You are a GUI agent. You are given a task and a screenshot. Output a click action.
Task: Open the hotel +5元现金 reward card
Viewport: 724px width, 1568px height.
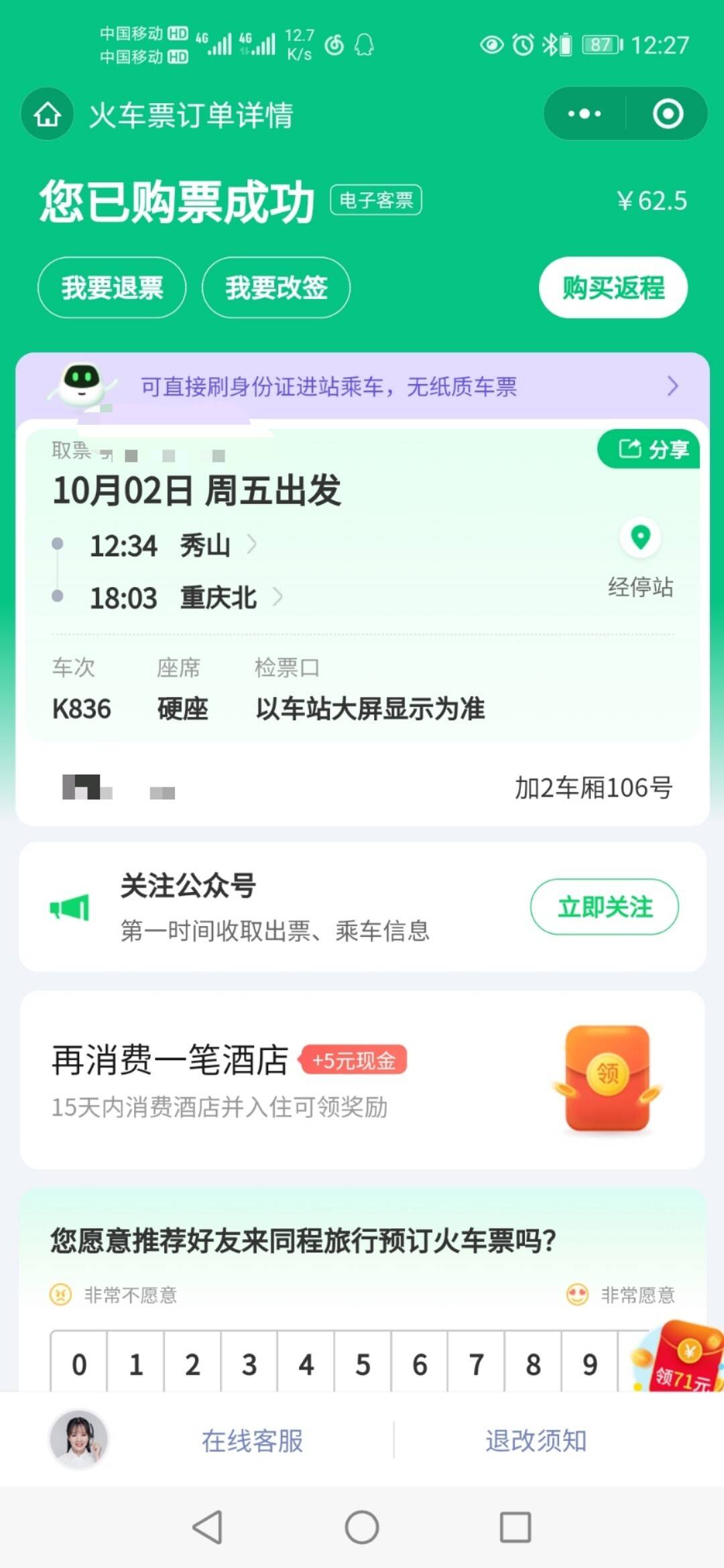[362, 1080]
